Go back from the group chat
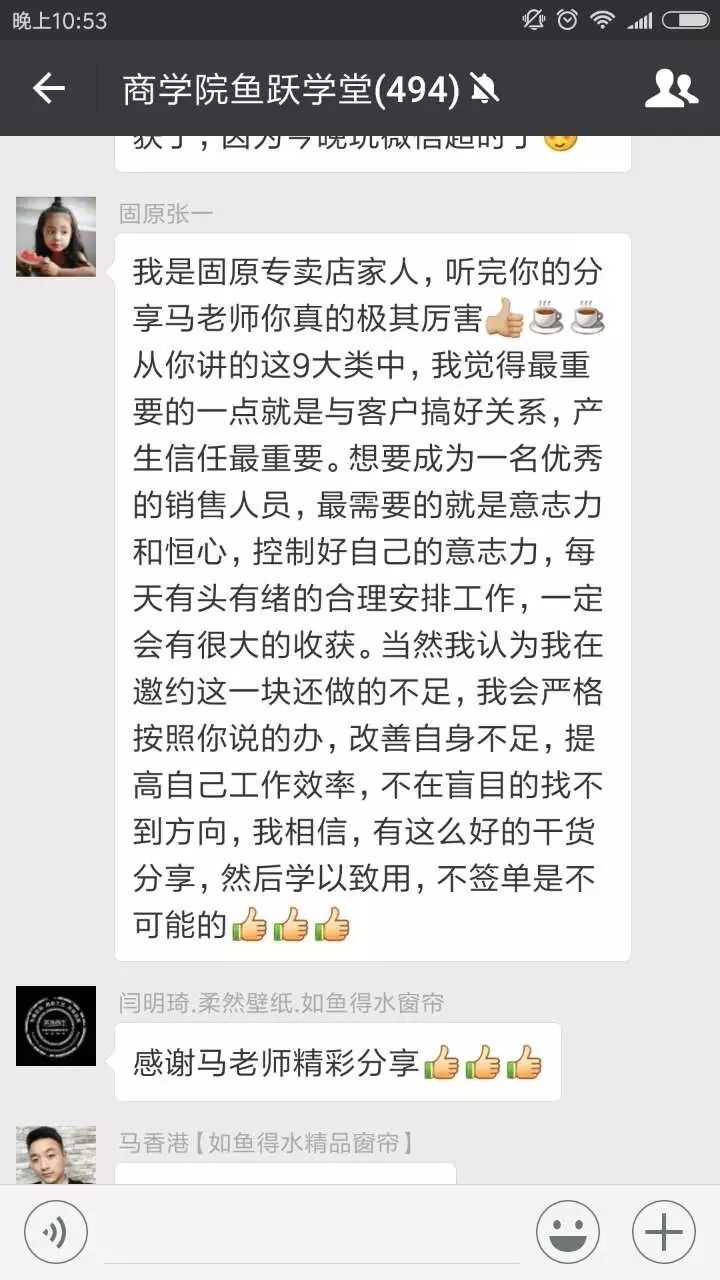This screenshot has width=720, height=1280. [48, 89]
